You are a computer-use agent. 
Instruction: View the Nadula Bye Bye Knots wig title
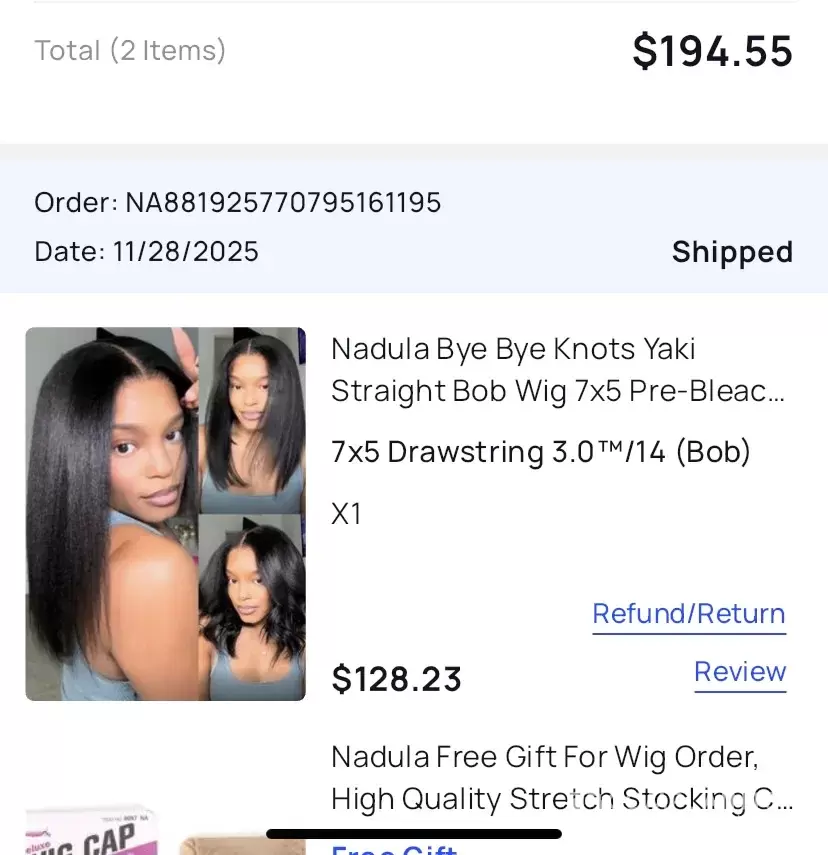557,370
